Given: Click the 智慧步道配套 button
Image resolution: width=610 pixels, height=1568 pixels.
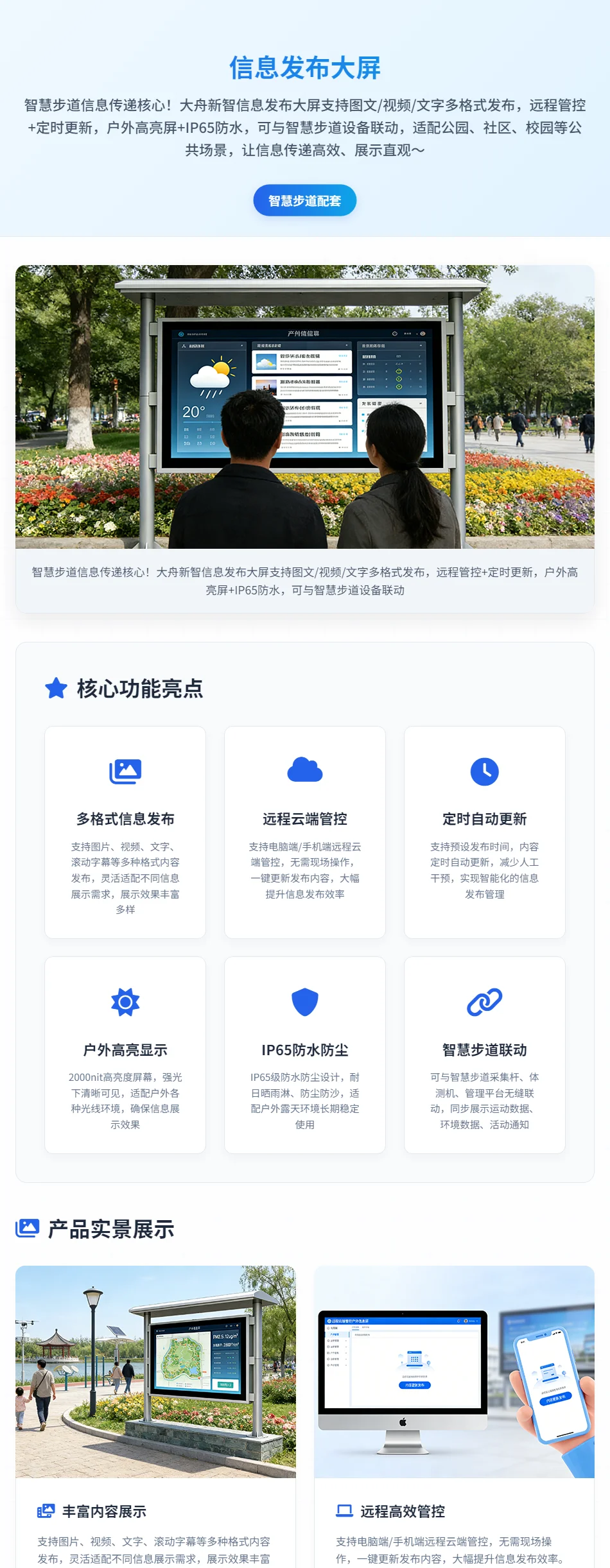Looking at the screenshot, I should 304,200.
